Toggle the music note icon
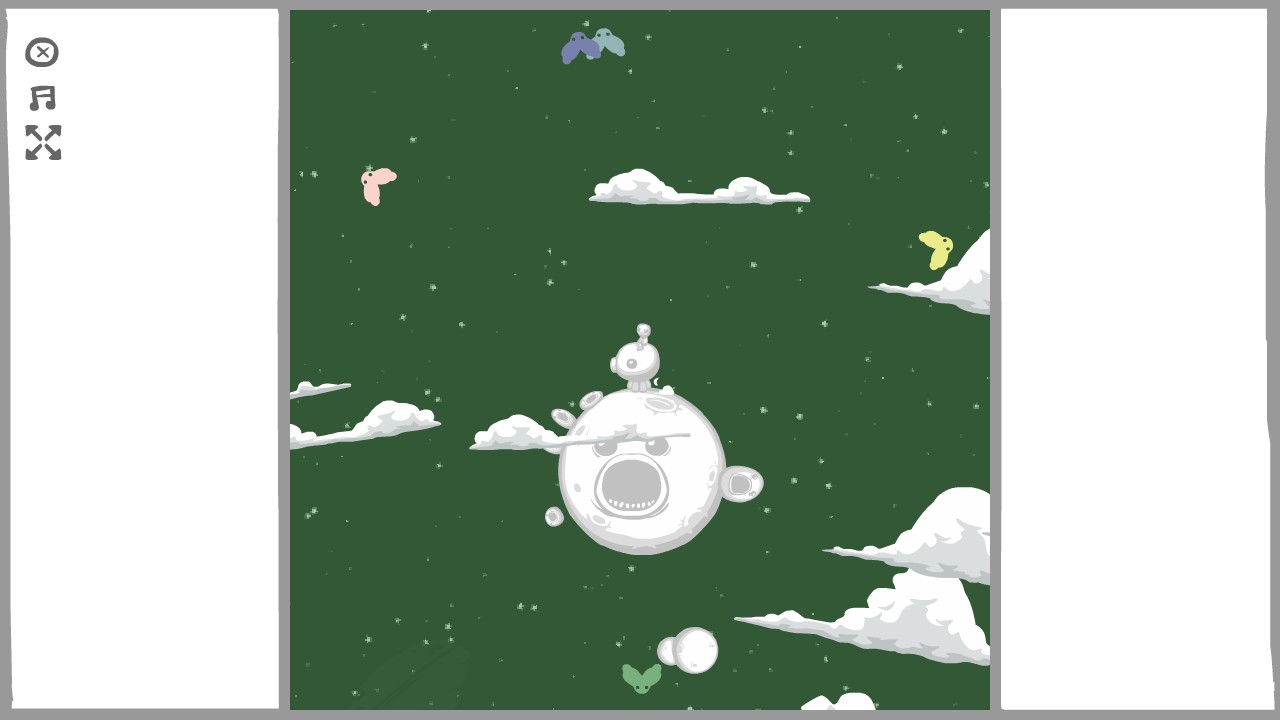The height and width of the screenshot is (720, 1280). click(42, 98)
